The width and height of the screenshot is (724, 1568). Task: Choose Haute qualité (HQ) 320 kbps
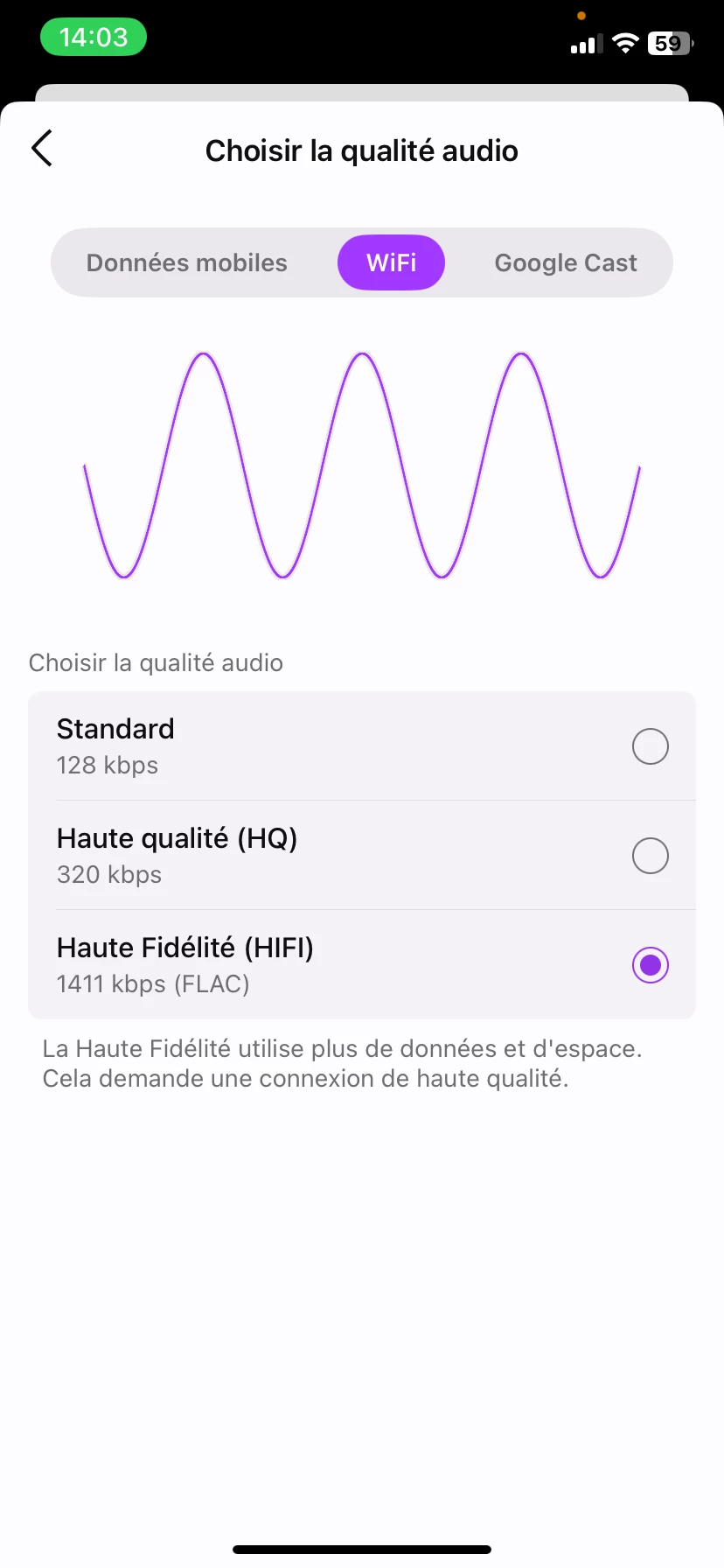pos(650,856)
